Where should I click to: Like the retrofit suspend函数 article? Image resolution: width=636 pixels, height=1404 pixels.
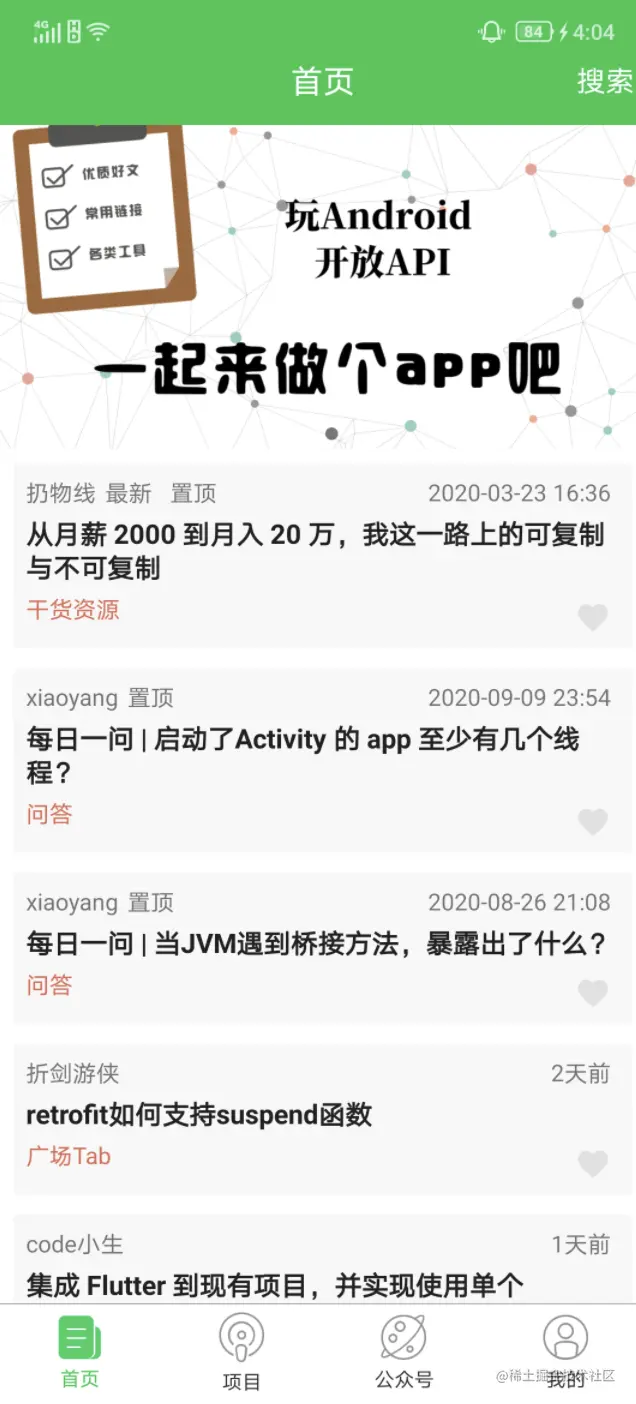[593, 1164]
